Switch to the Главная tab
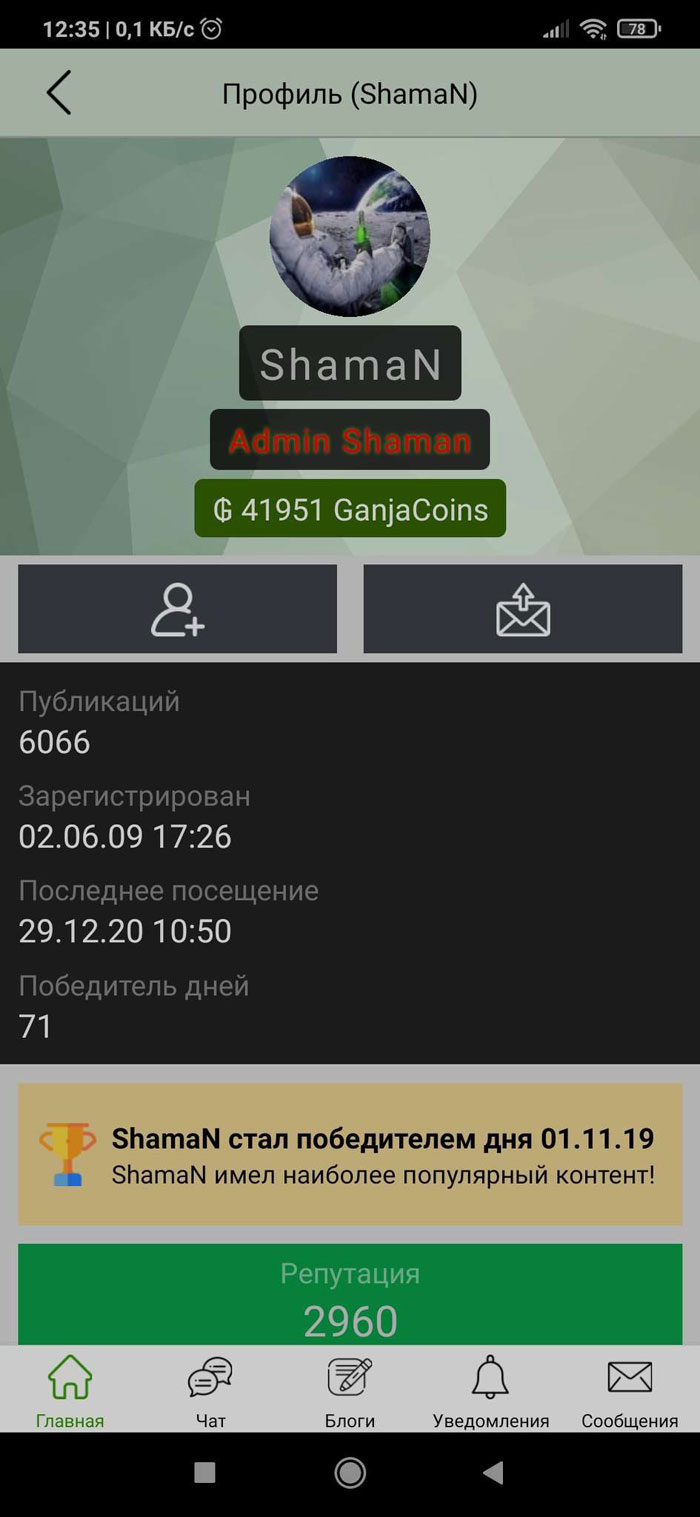The width and height of the screenshot is (700, 1517). [70, 1391]
